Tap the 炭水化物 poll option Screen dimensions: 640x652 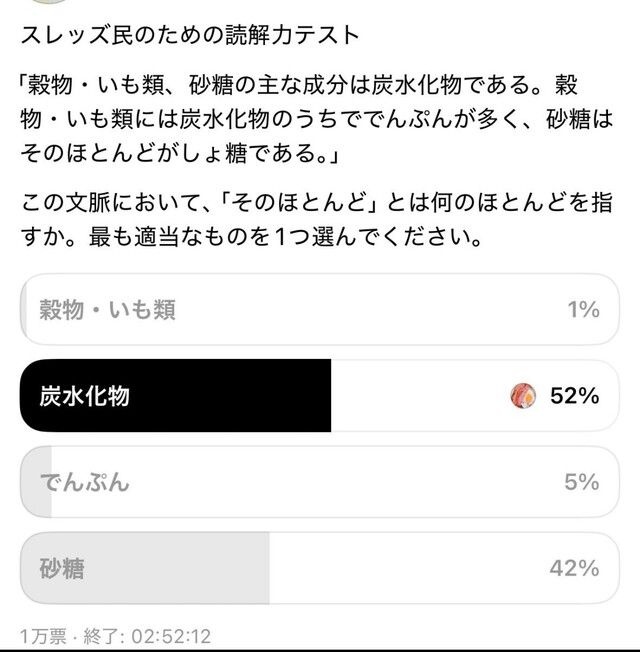319,395
